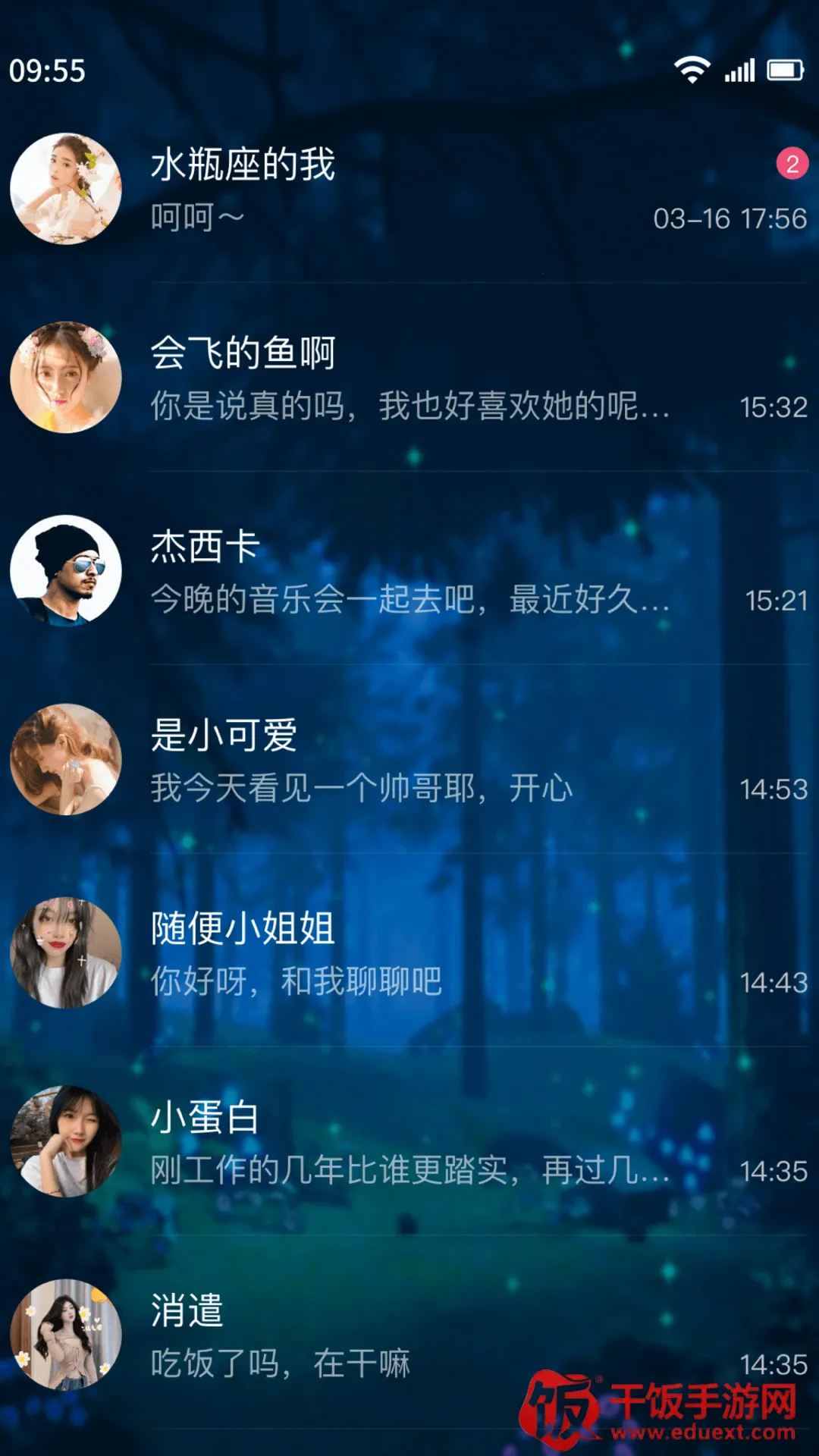Open the chat with 水瓶座的我

[409, 190]
